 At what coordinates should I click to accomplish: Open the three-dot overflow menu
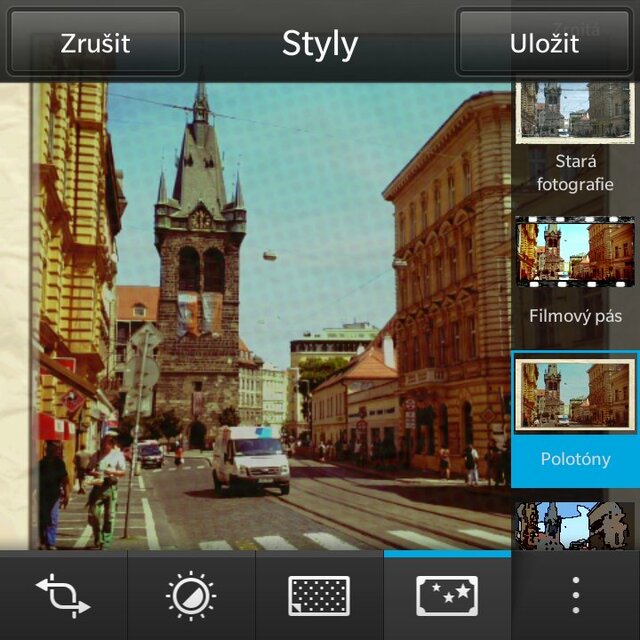[575, 596]
